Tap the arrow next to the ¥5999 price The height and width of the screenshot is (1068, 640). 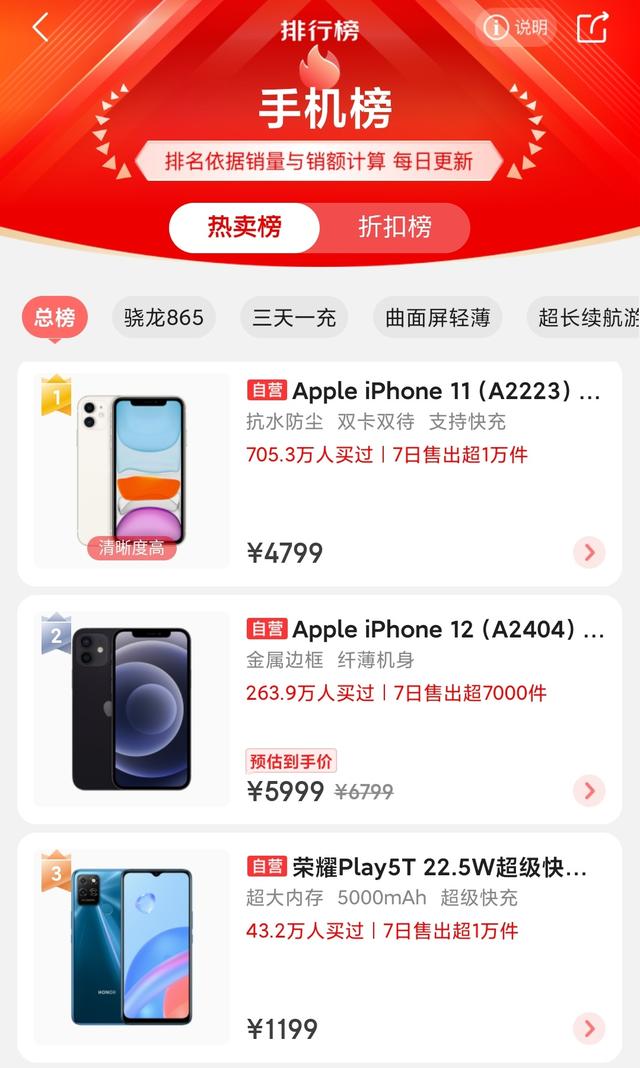589,791
